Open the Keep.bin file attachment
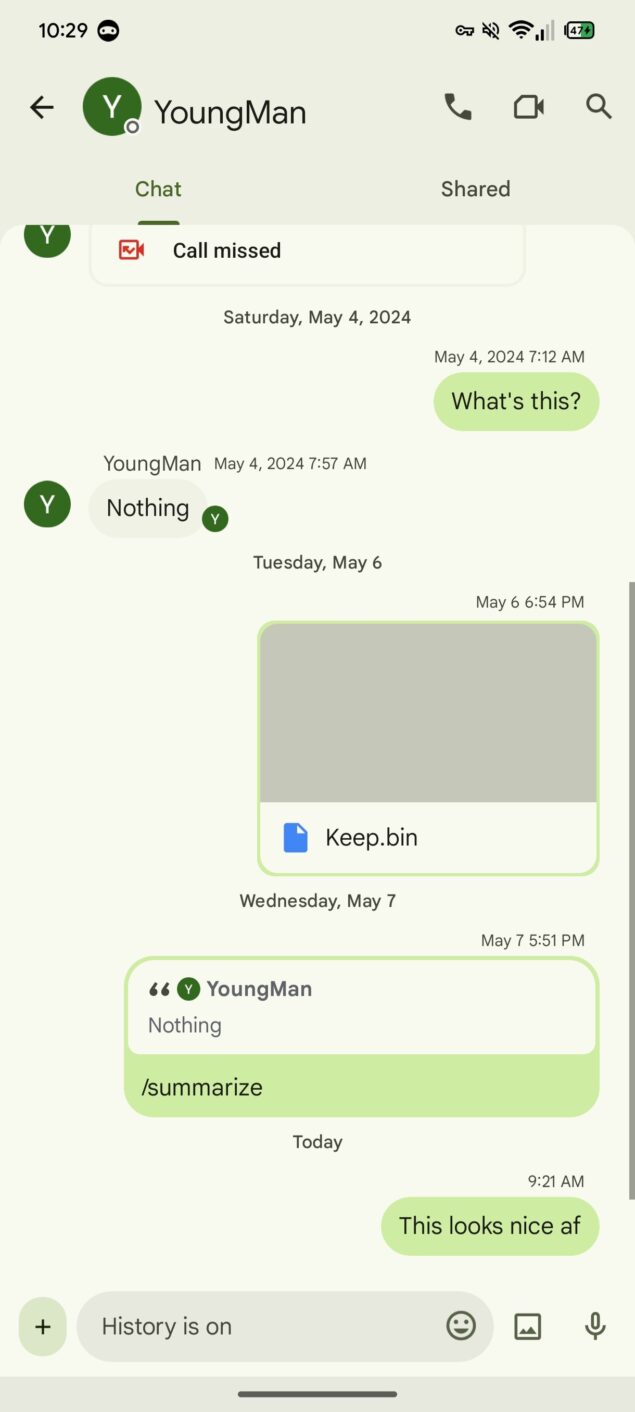The image size is (635, 1412). click(428, 748)
